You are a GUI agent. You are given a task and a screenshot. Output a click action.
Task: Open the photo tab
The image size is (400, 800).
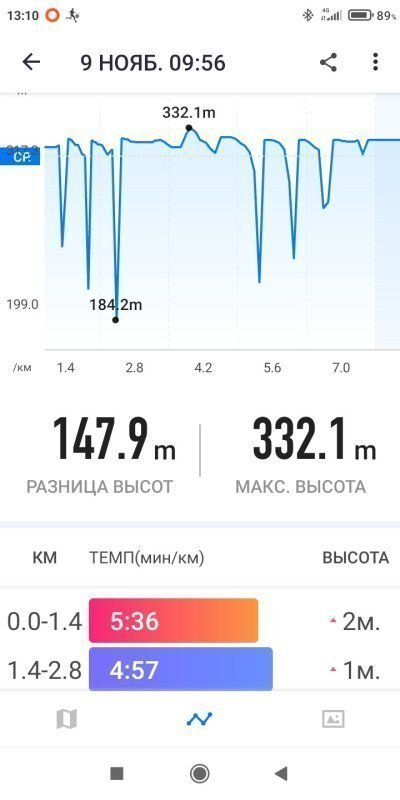click(x=333, y=719)
